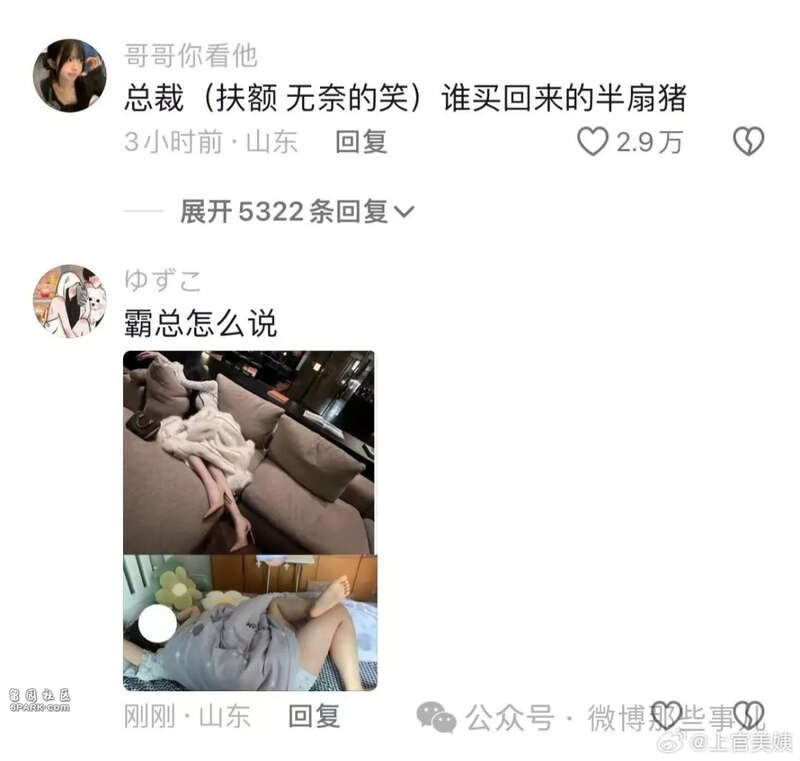Dislike ゆずこ's comment

748,714
